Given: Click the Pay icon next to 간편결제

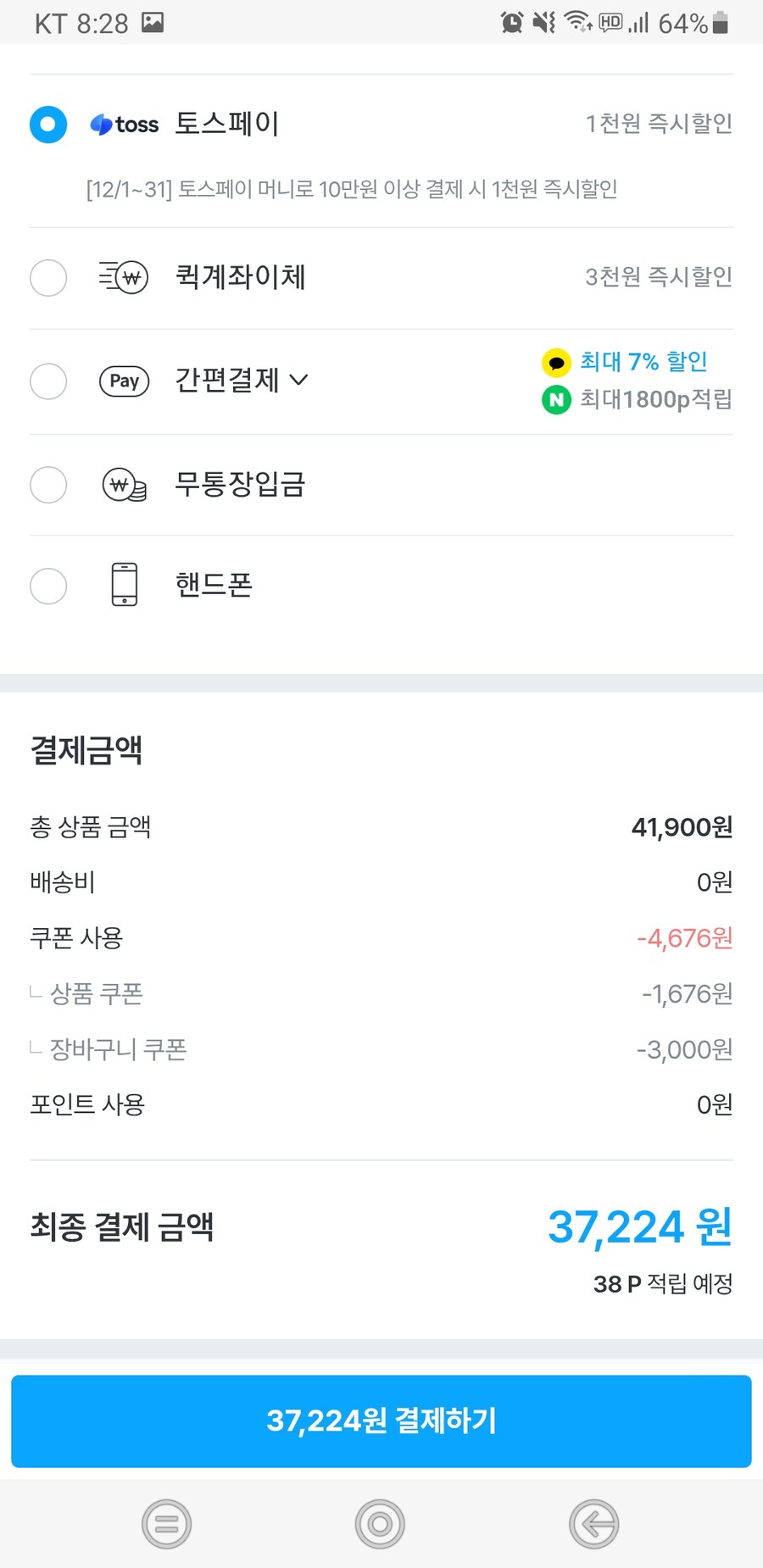Looking at the screenshot, I should pos(124,381).
